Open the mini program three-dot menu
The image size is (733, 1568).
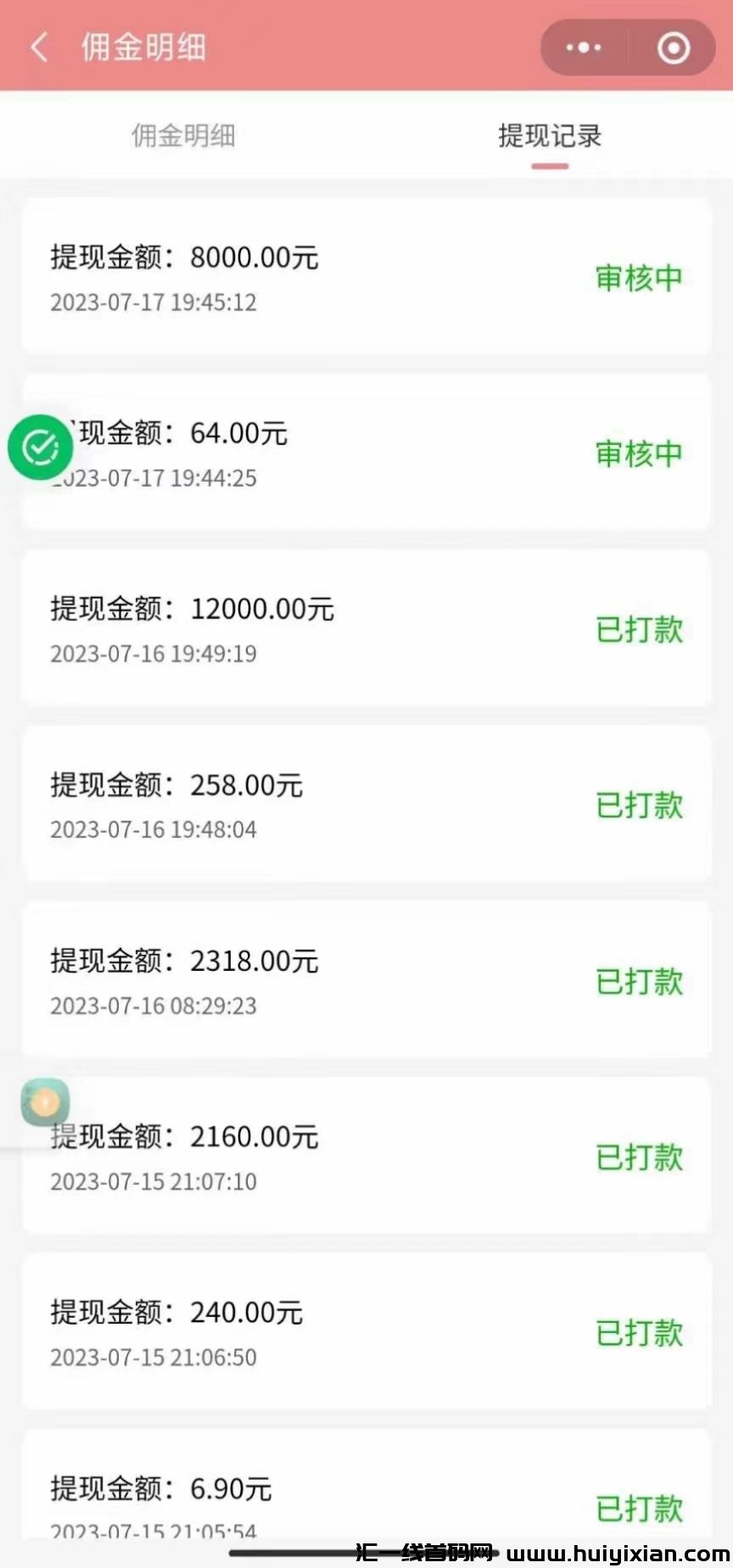[x=584, y=48]
